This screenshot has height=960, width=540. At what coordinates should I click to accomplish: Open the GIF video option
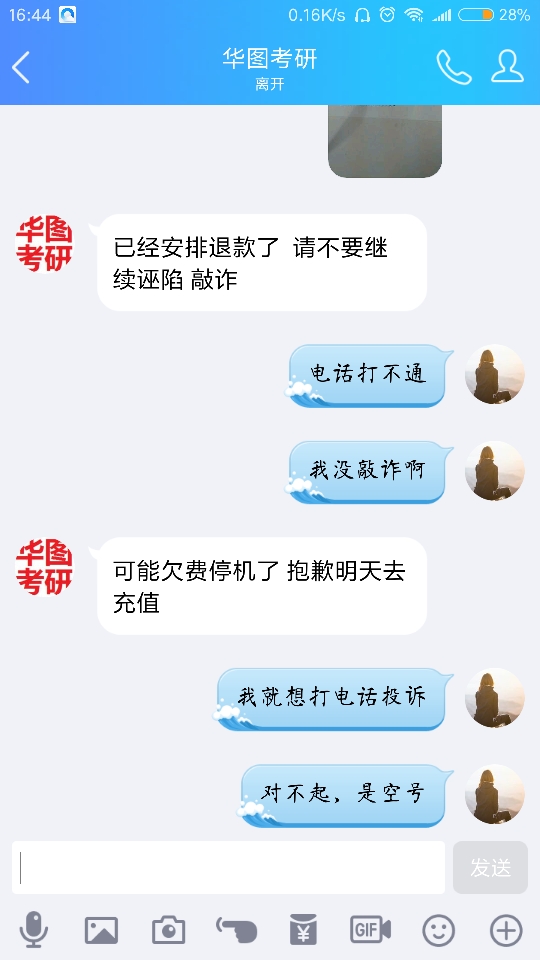point(370,929)
